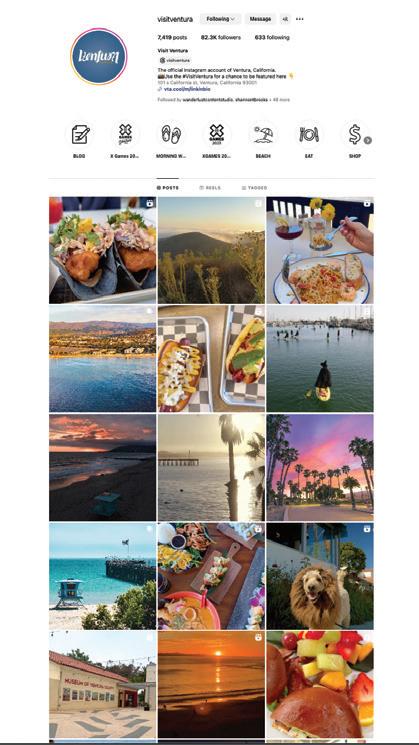Message the visitventura account
Viewport: 419px width, 745px height.
[x=260, y=19]
